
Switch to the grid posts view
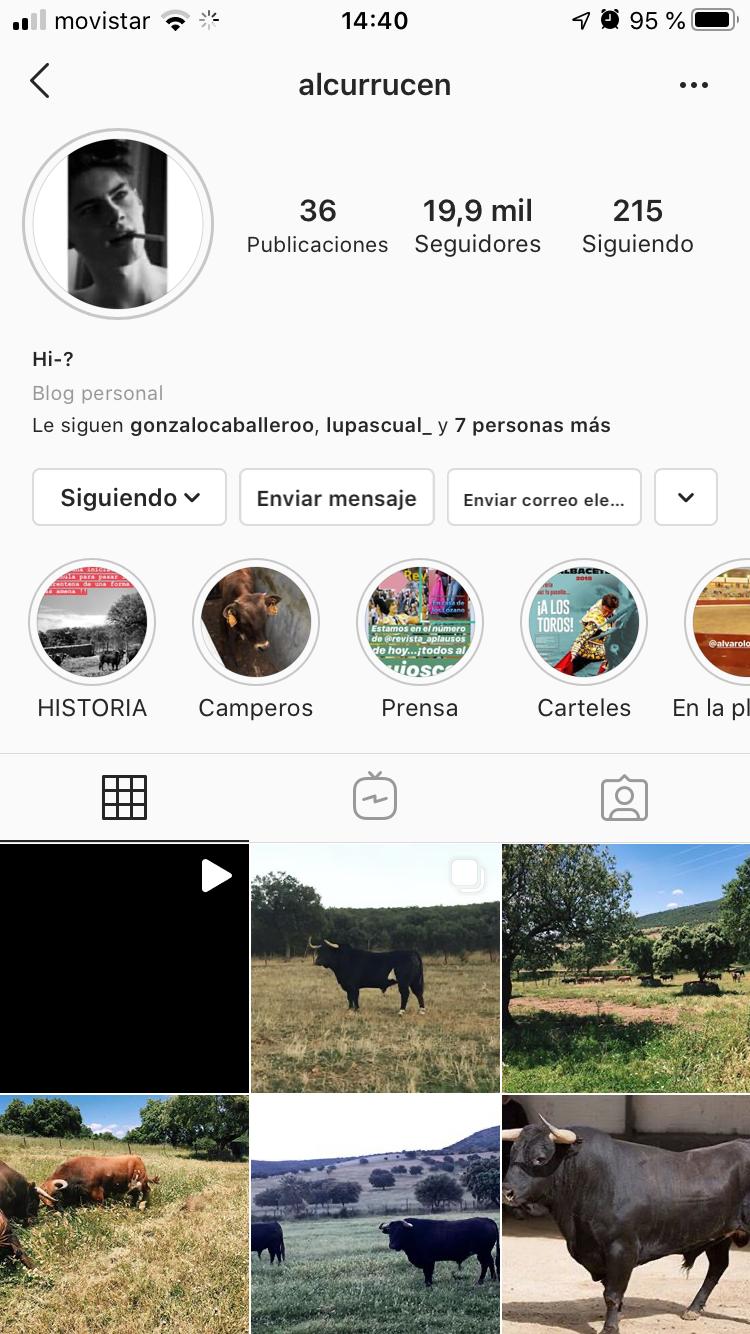pos(124,797)
